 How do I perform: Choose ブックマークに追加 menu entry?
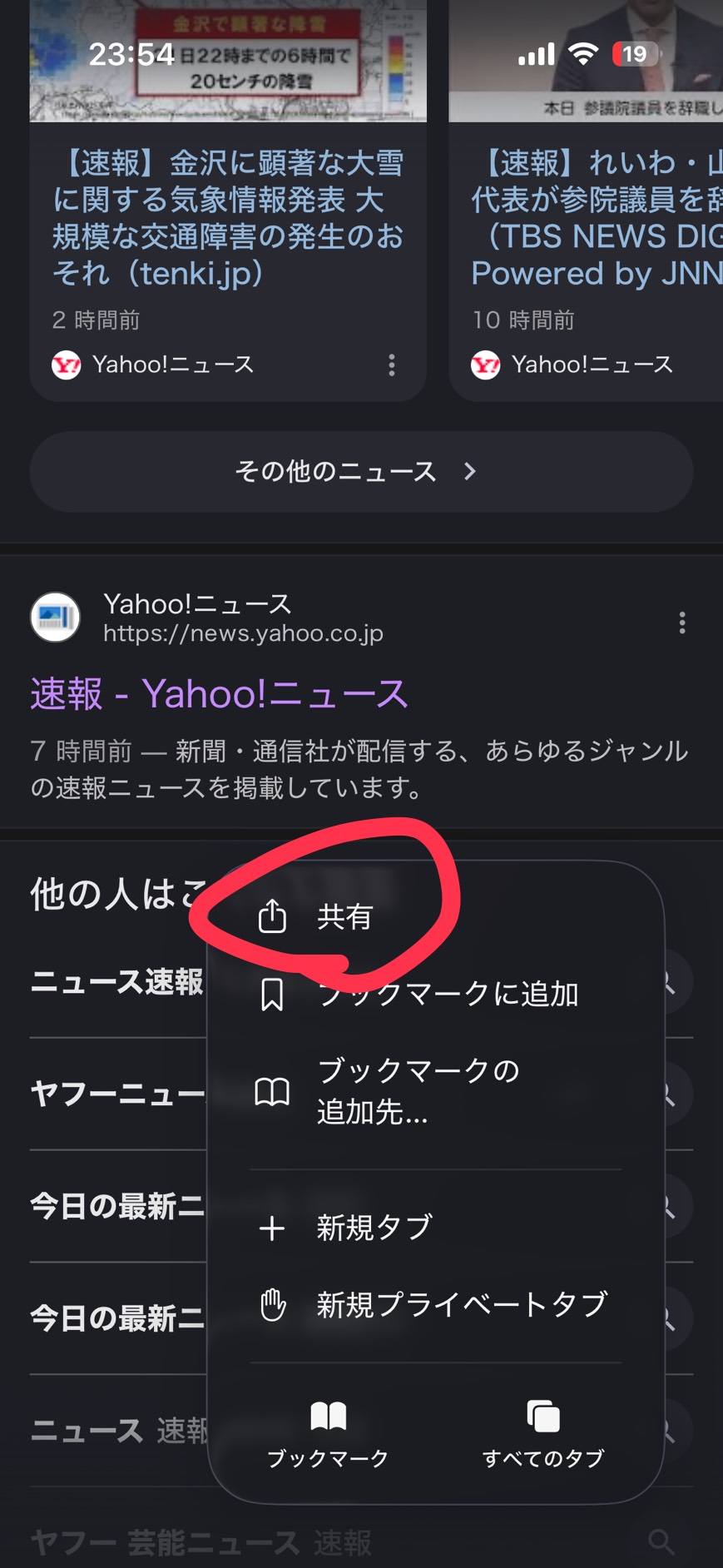coord(449,992)
